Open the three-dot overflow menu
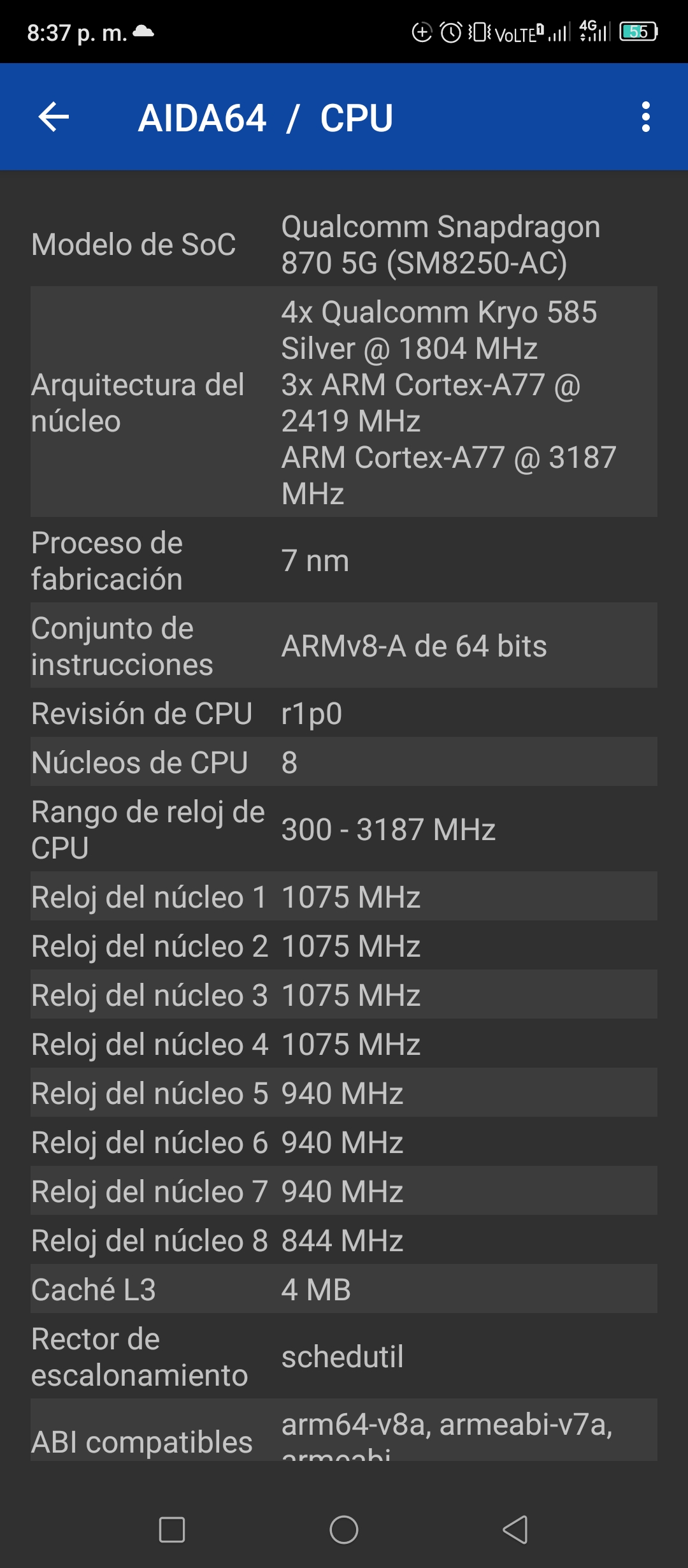Image resolution: width=688 pixels, height=1568 pixels. (x=645, y=117)
